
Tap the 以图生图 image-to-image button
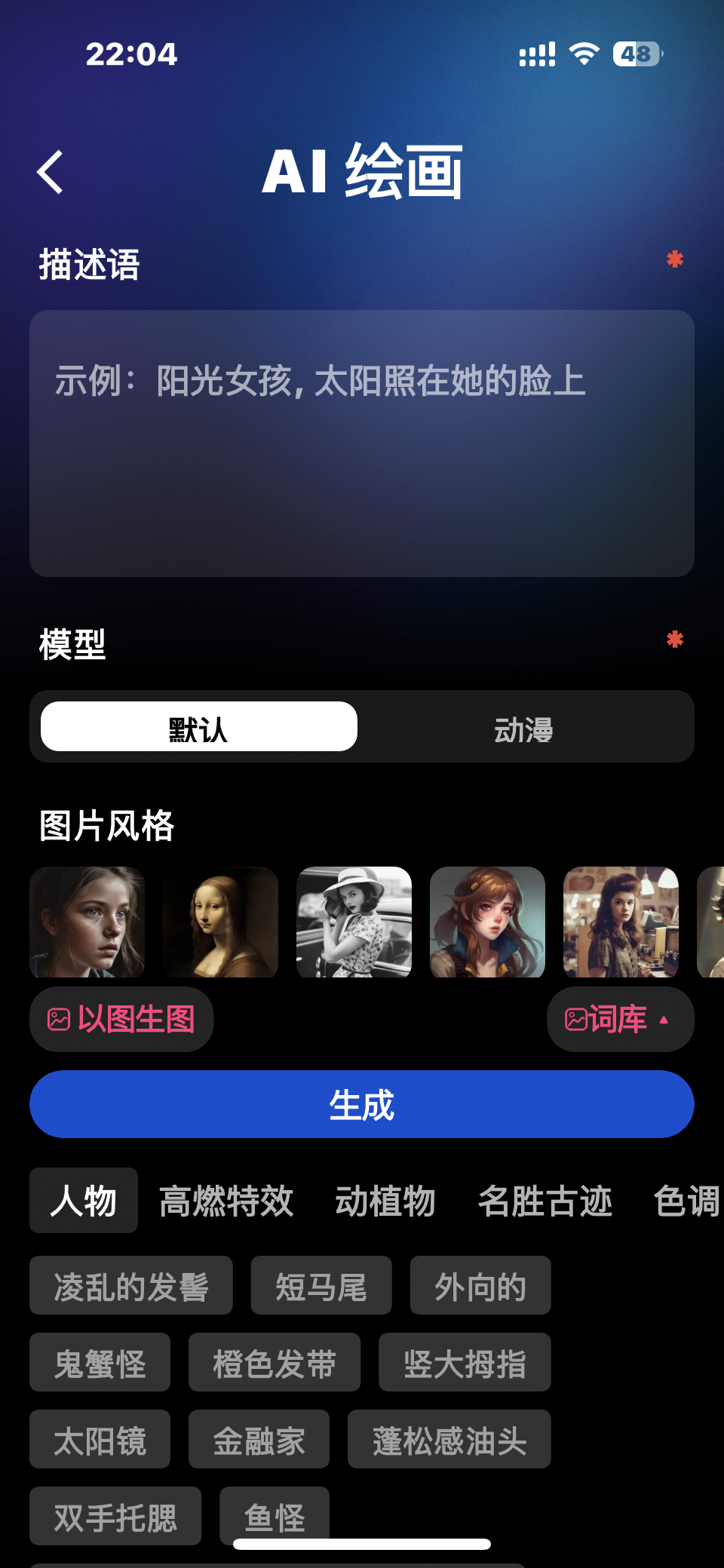[121, 1020]
